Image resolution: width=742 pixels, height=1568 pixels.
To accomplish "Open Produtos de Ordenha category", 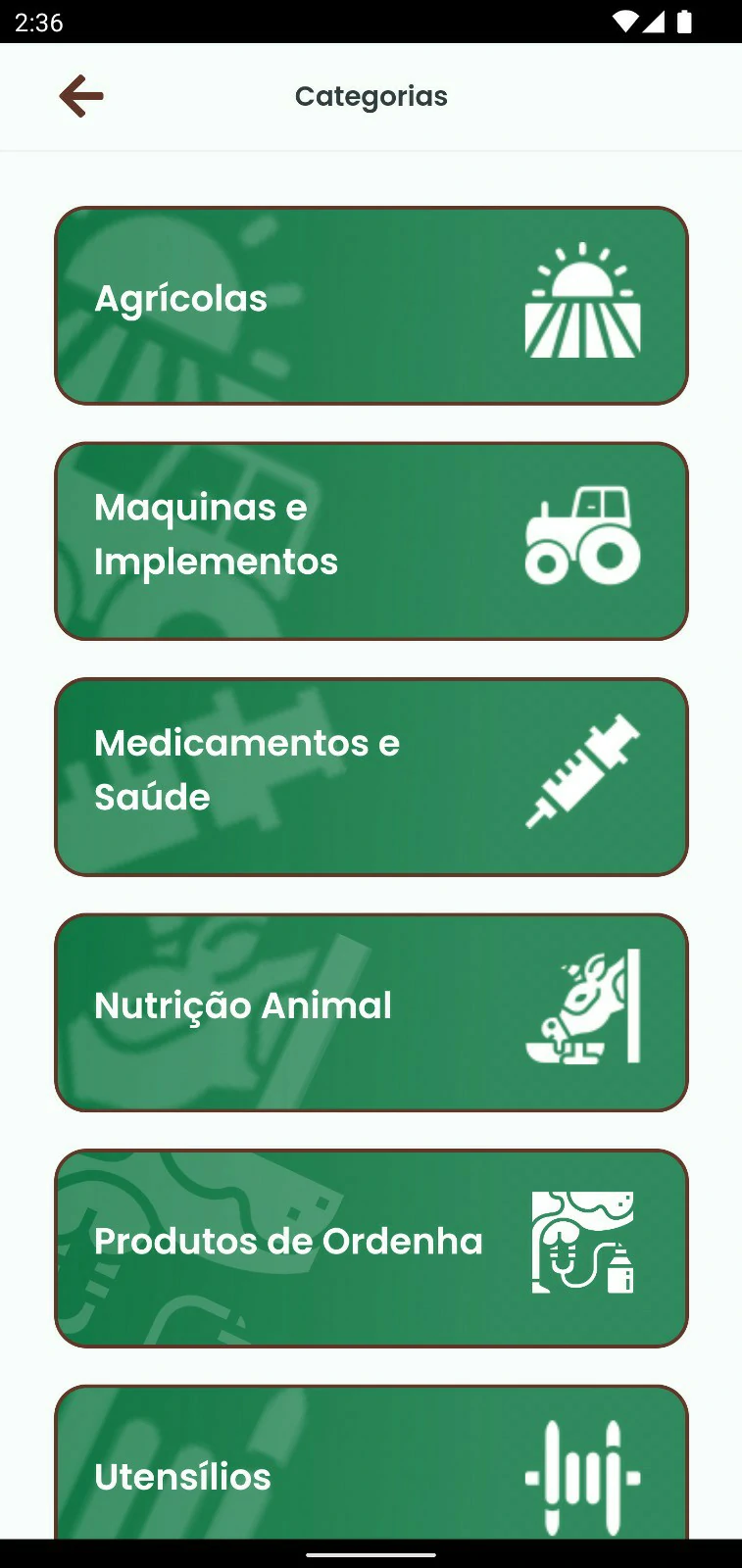I will [371, 1248].
